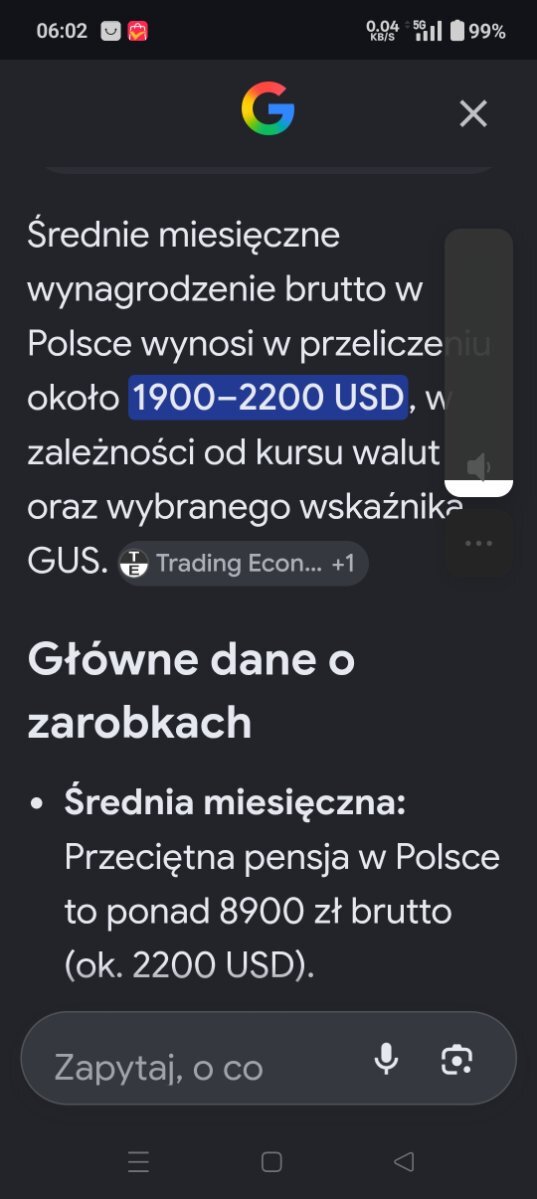This screenshot has height=1199, width=537.
Task: Start voice search with the microphone
Action: point(386,1058)
